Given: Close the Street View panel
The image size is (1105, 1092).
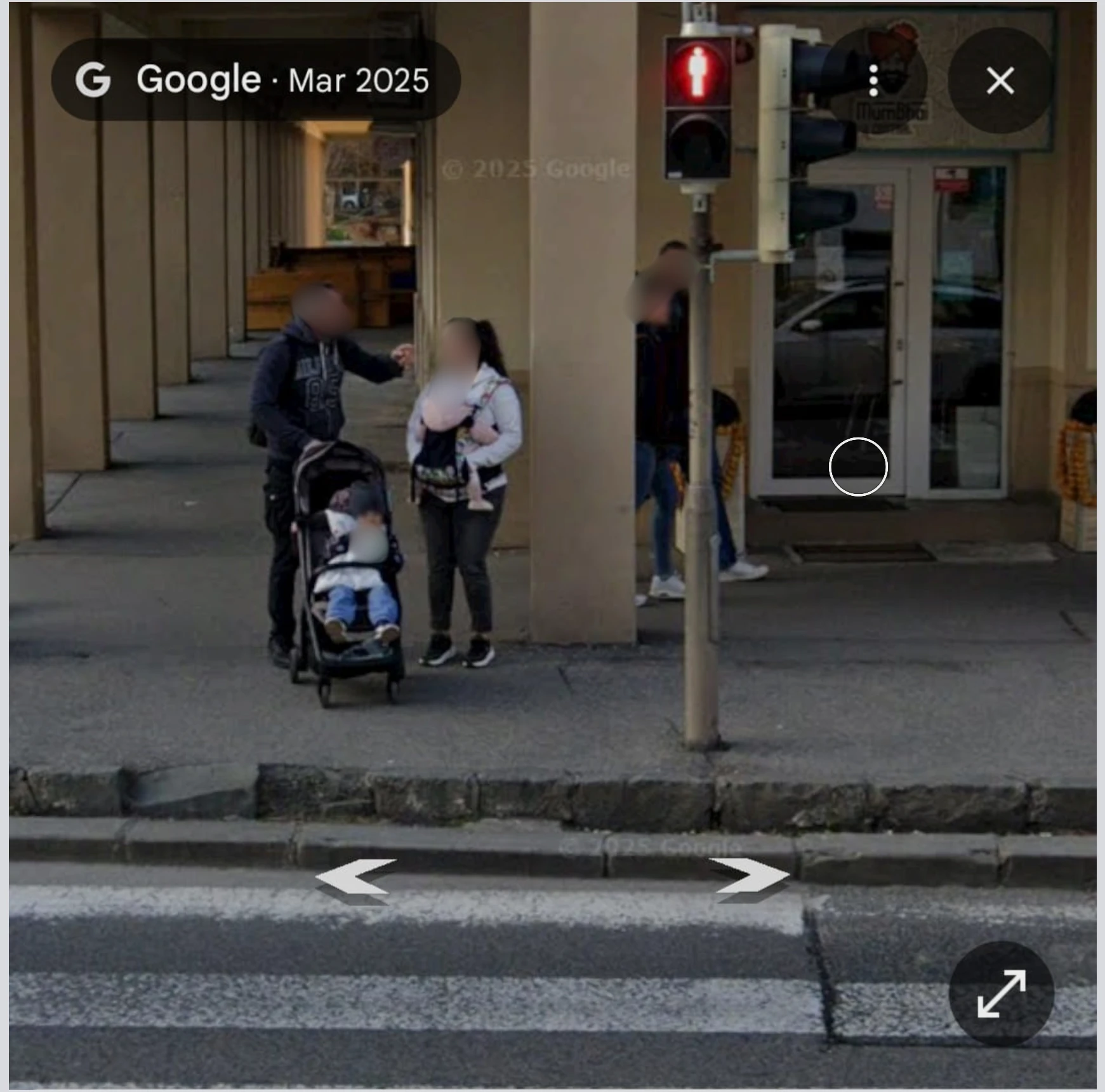Looking at the screenshot, I should tap(1000, 81).
